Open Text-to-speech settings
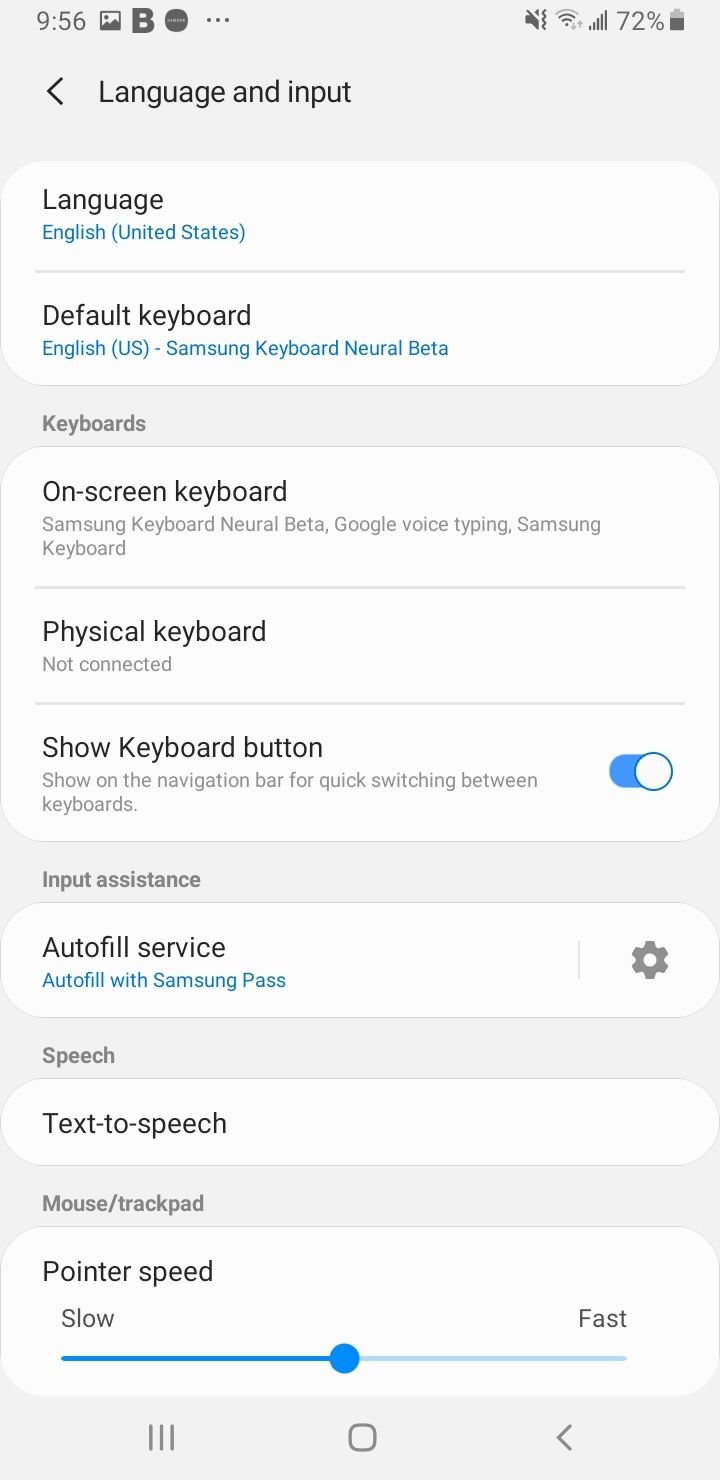Screen dimensions: 720x1480 click(x=360, y=1123)
